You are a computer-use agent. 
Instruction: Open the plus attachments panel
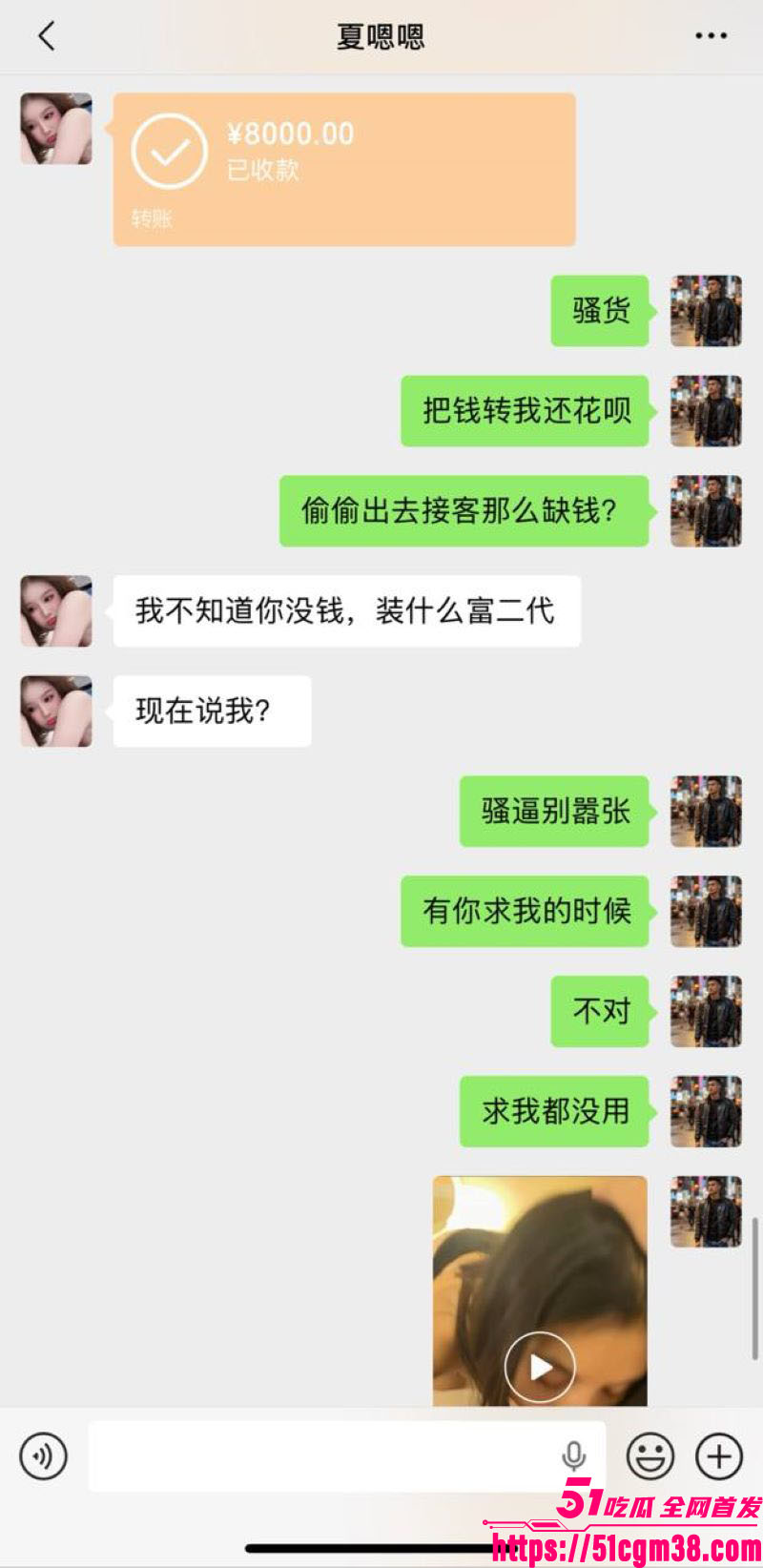719,1456
